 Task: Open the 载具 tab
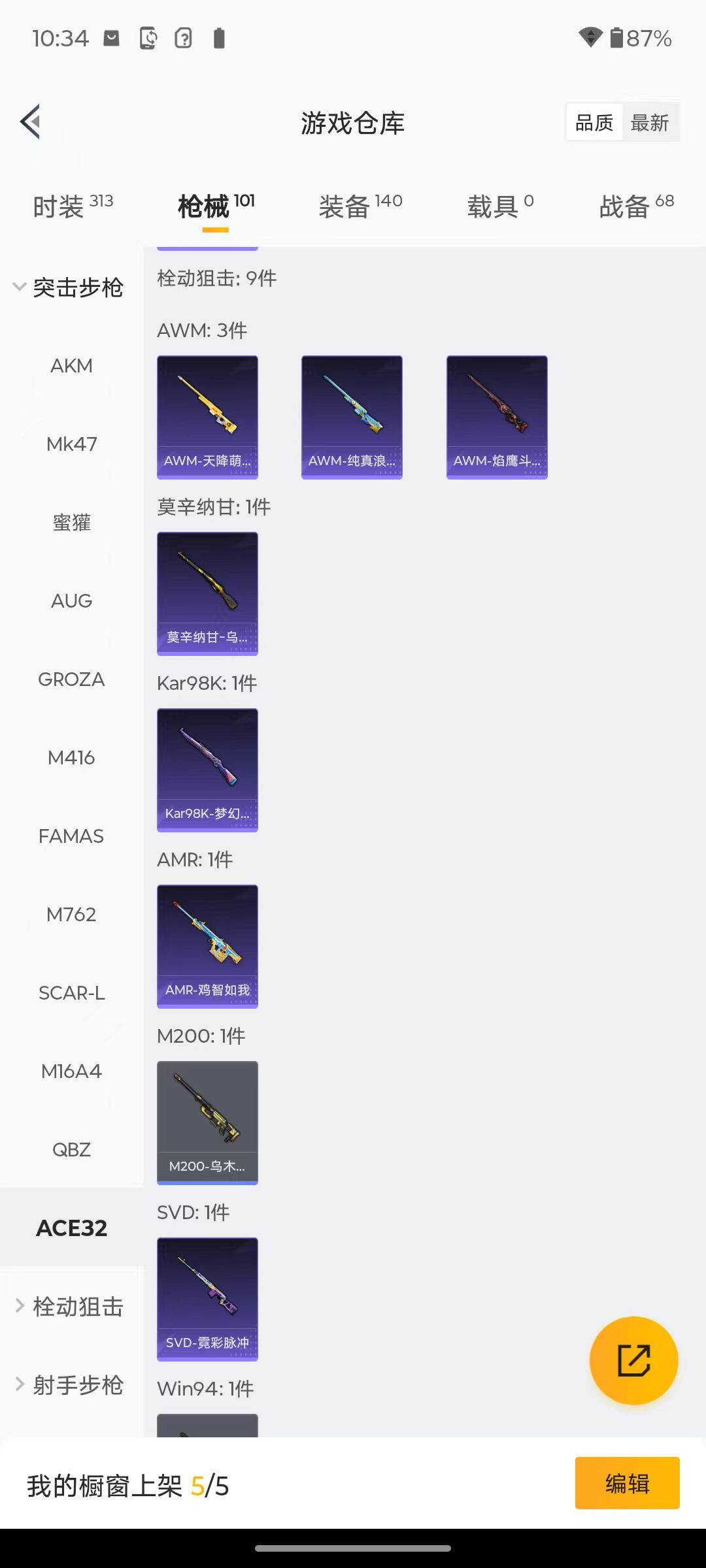click(500, 206)
